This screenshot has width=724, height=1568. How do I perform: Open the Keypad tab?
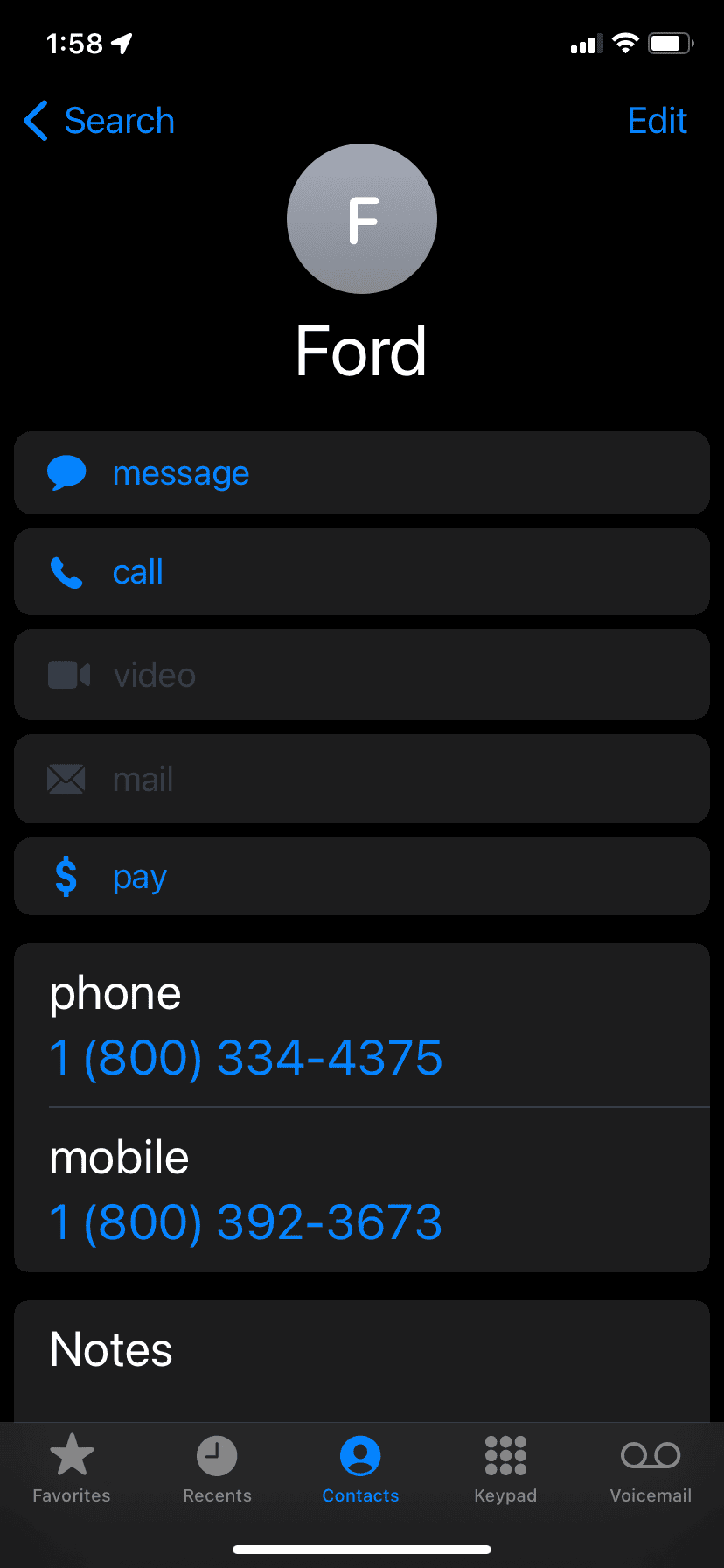point(505,1468)
